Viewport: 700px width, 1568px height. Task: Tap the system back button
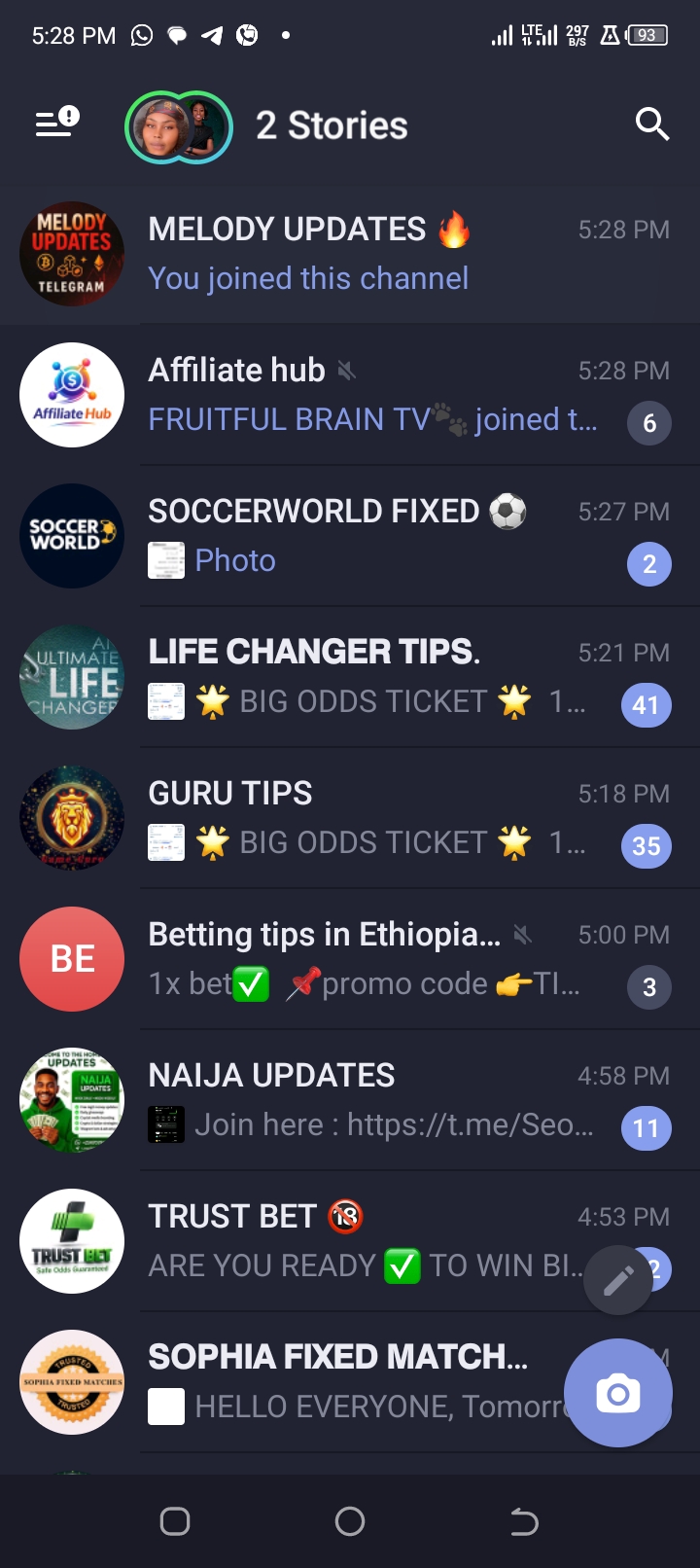pos(524,1521)
